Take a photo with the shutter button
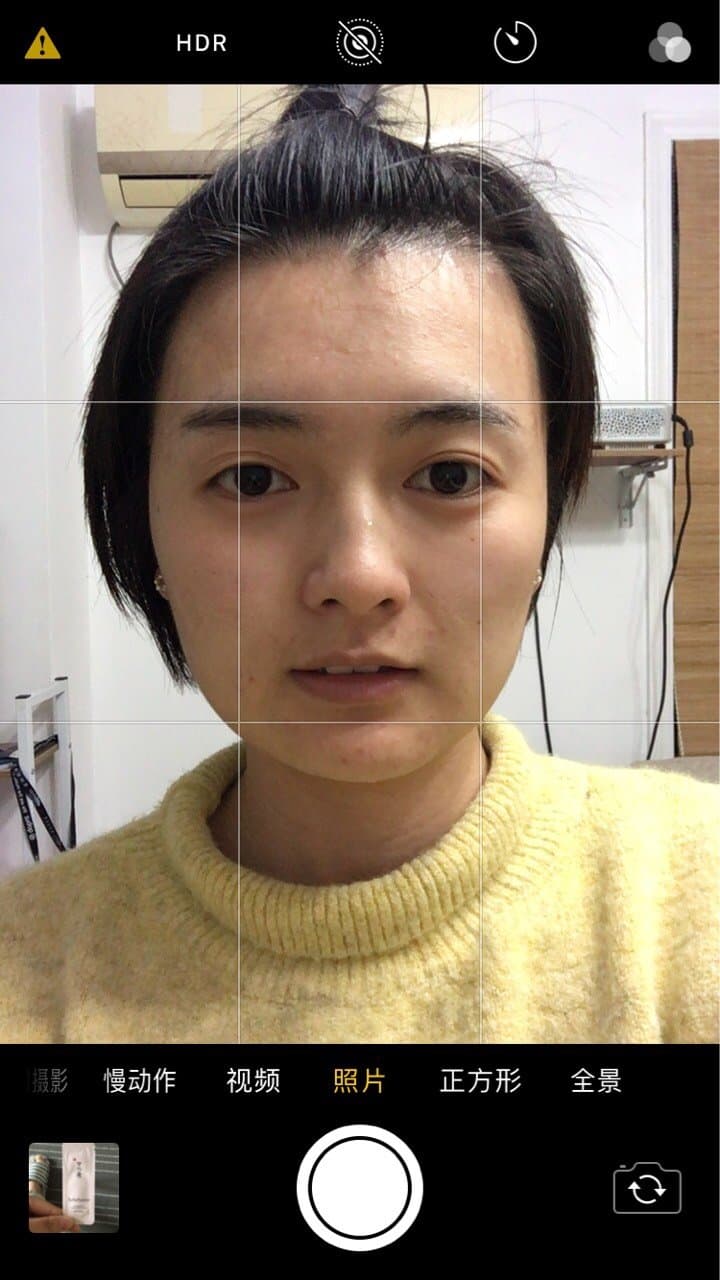The image size is (720, 1280). click(360, 1187)
